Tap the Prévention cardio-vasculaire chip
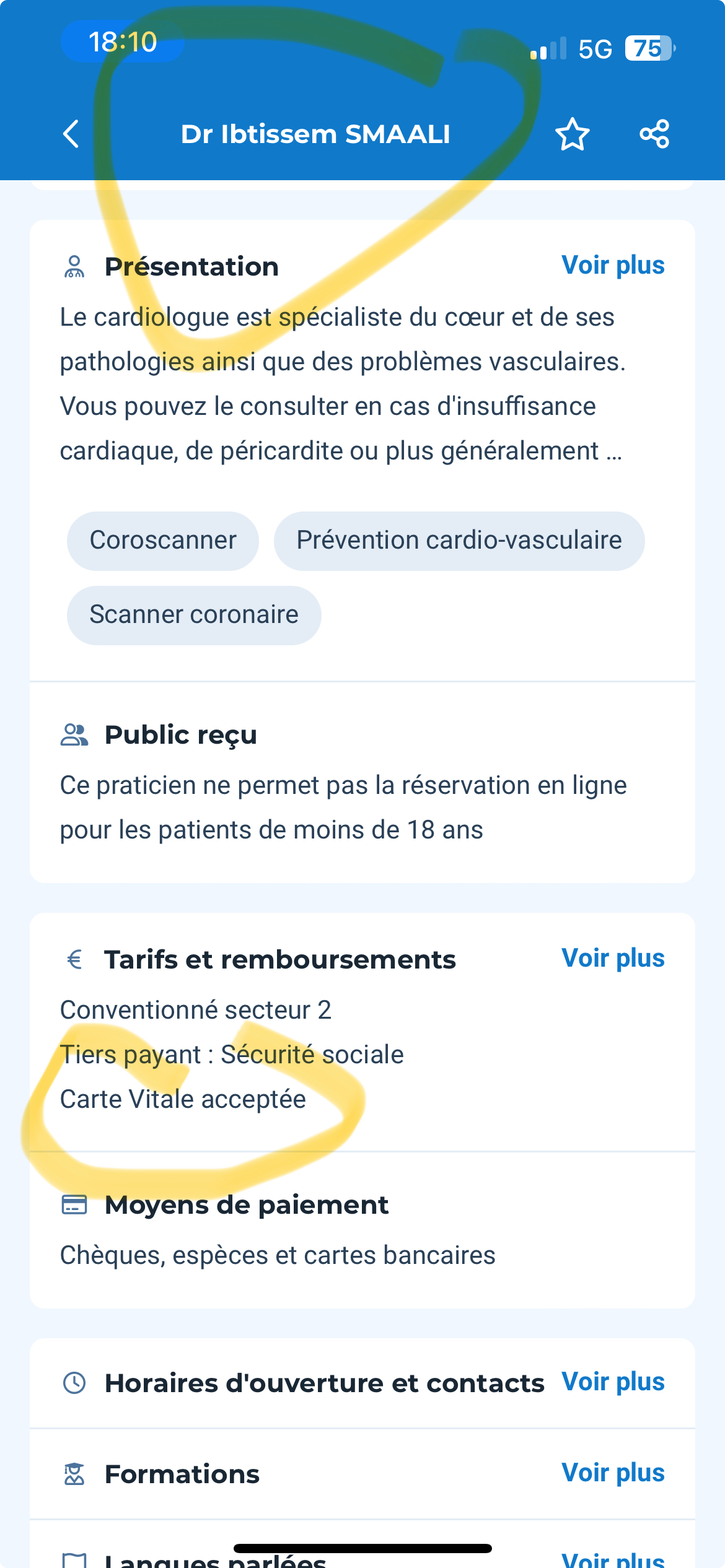This screenshot has height=1568, width=725. click(x=459, y=541)
